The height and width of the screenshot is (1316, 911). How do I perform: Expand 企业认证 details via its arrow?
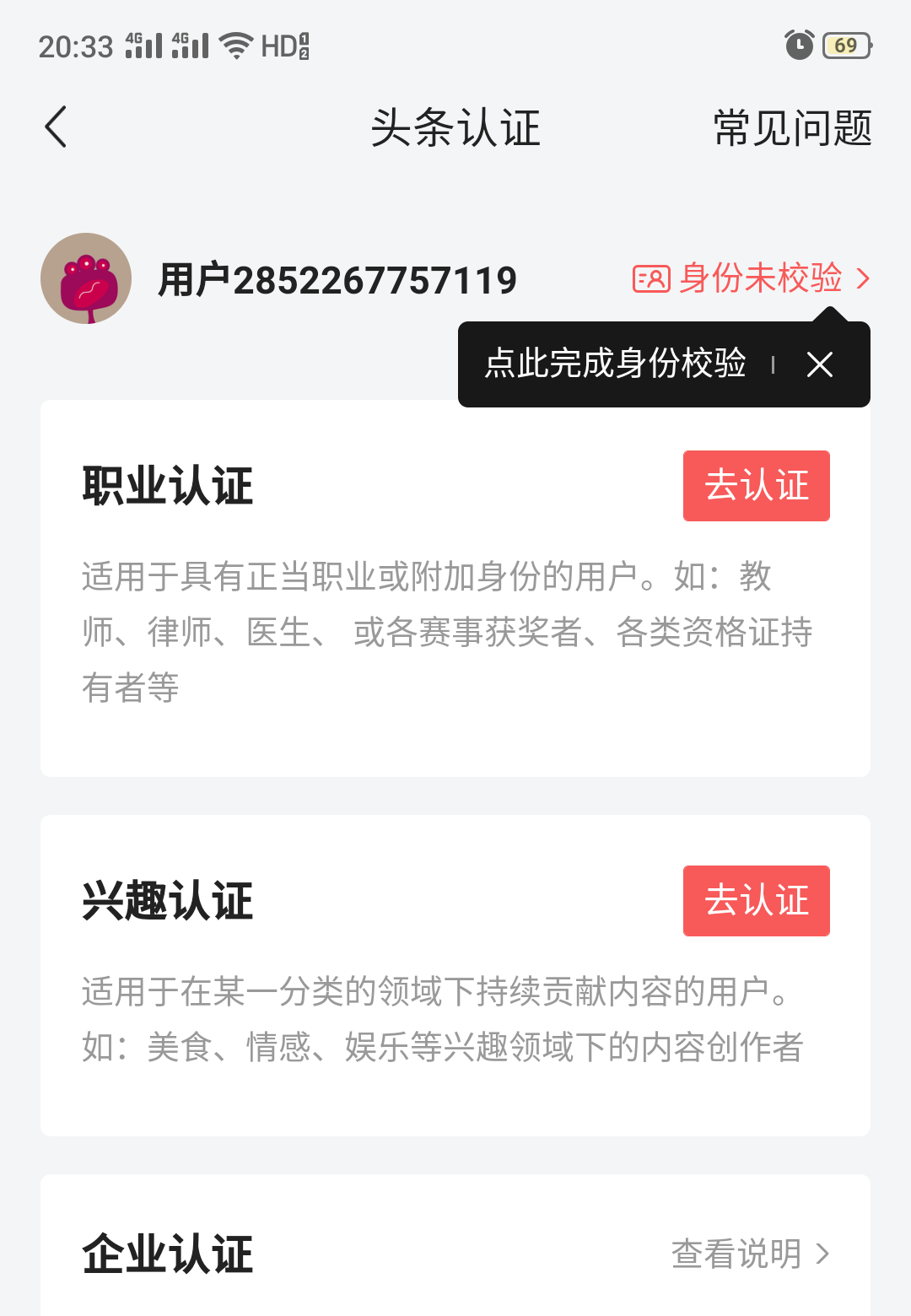pos(822,1255)
